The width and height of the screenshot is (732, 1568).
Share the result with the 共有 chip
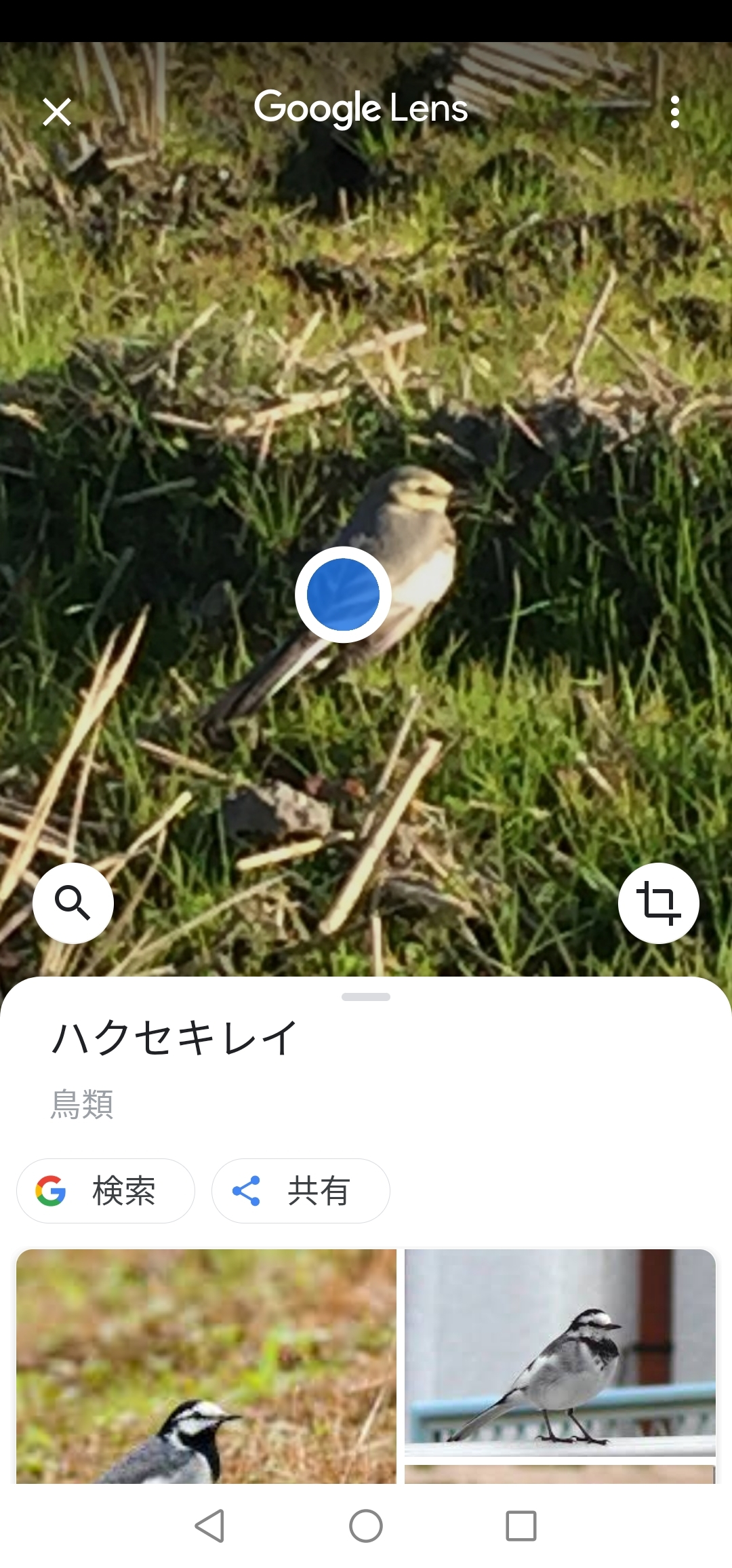click(x=301, y=1191)
